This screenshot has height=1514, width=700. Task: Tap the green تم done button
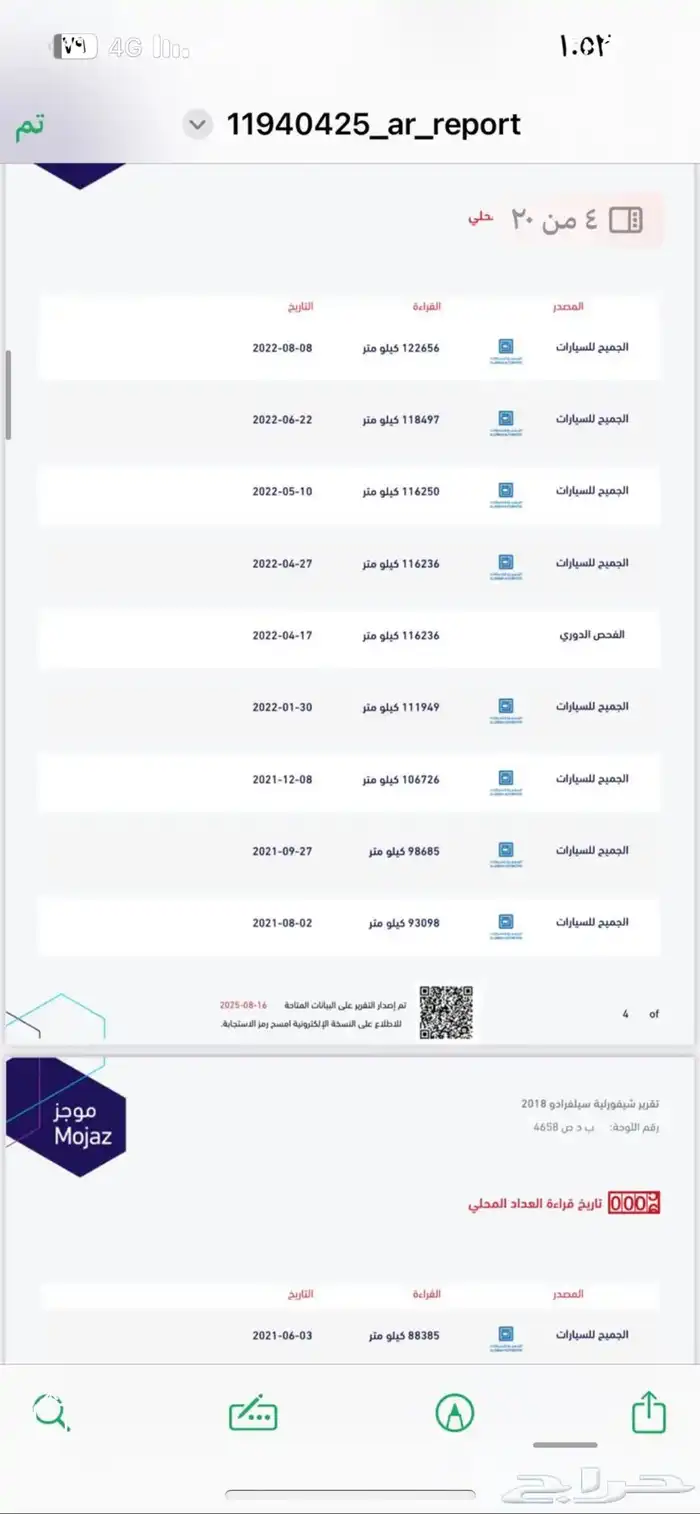(29, 127)
